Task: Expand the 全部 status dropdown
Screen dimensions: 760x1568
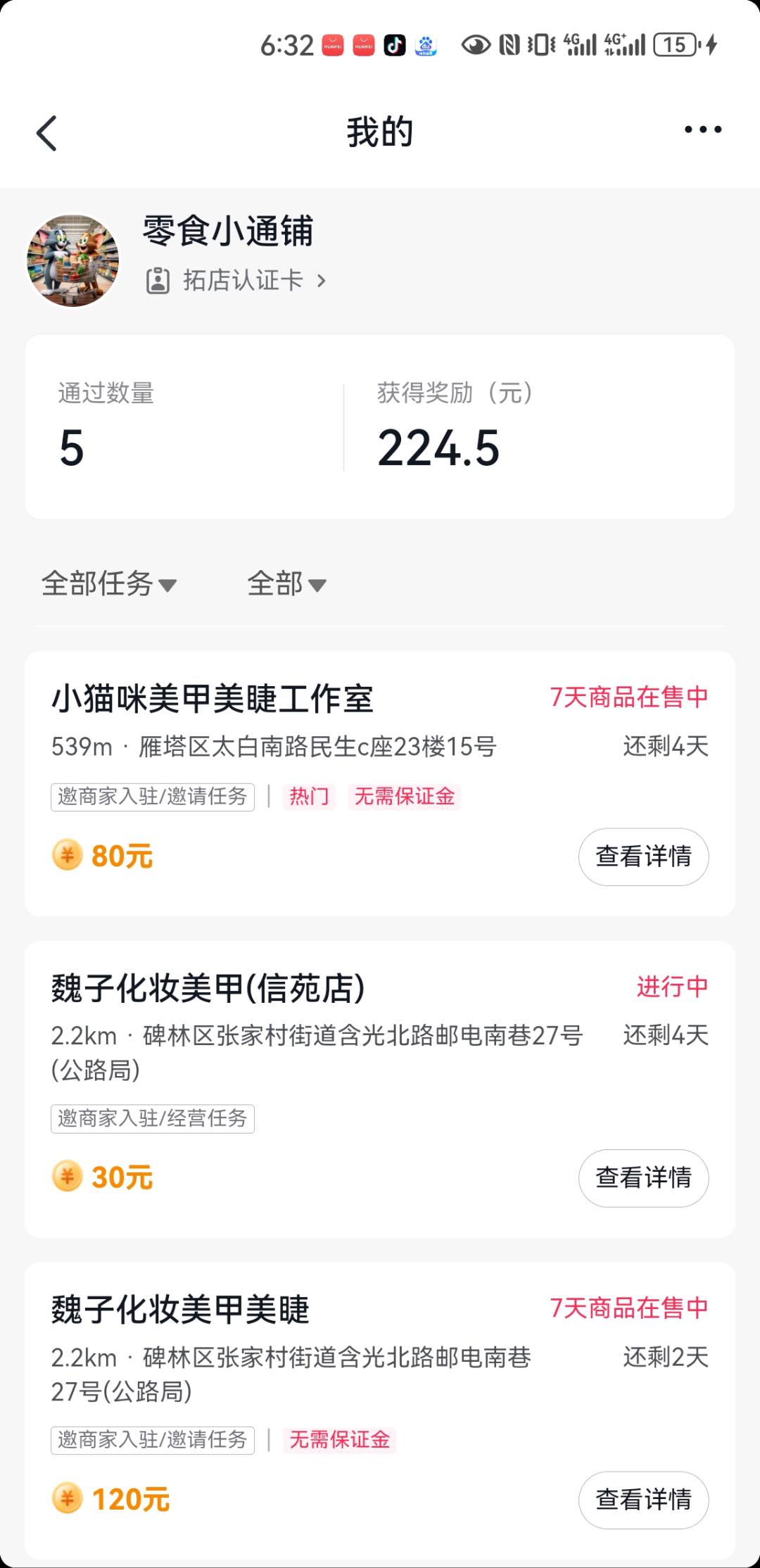Action: (x=286, y=583)
